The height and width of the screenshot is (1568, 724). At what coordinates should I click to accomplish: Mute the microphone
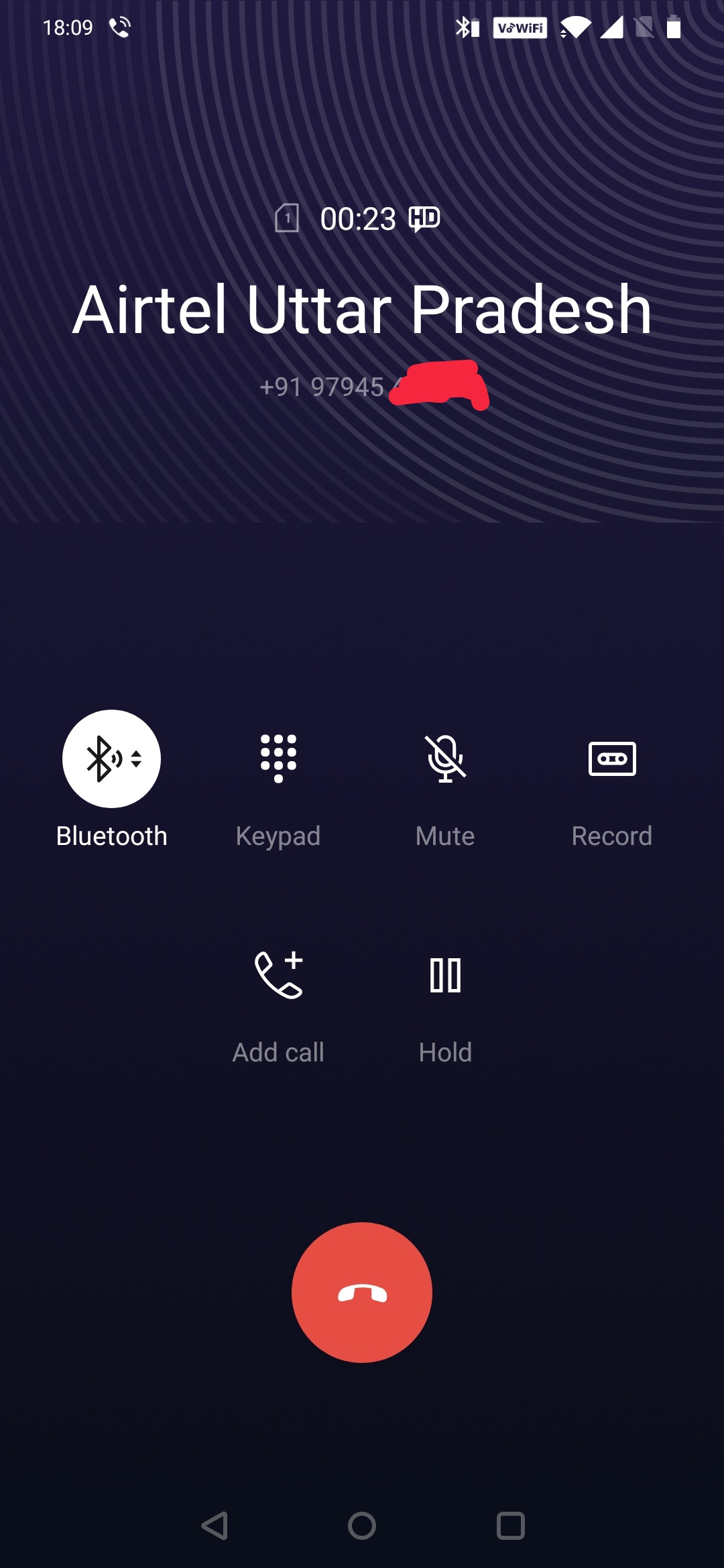pos(445,759)
